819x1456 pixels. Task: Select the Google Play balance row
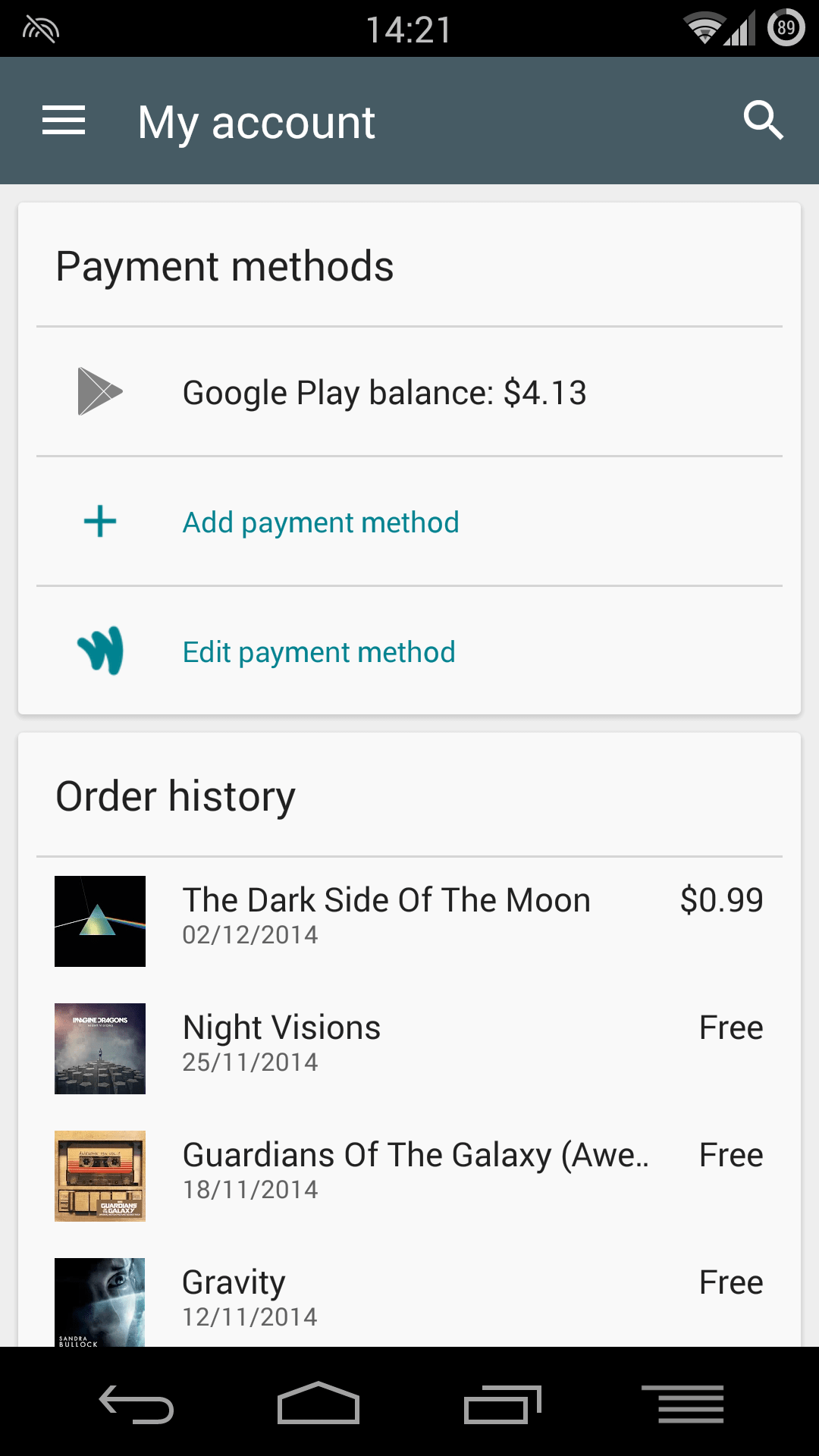coord(409,392)
